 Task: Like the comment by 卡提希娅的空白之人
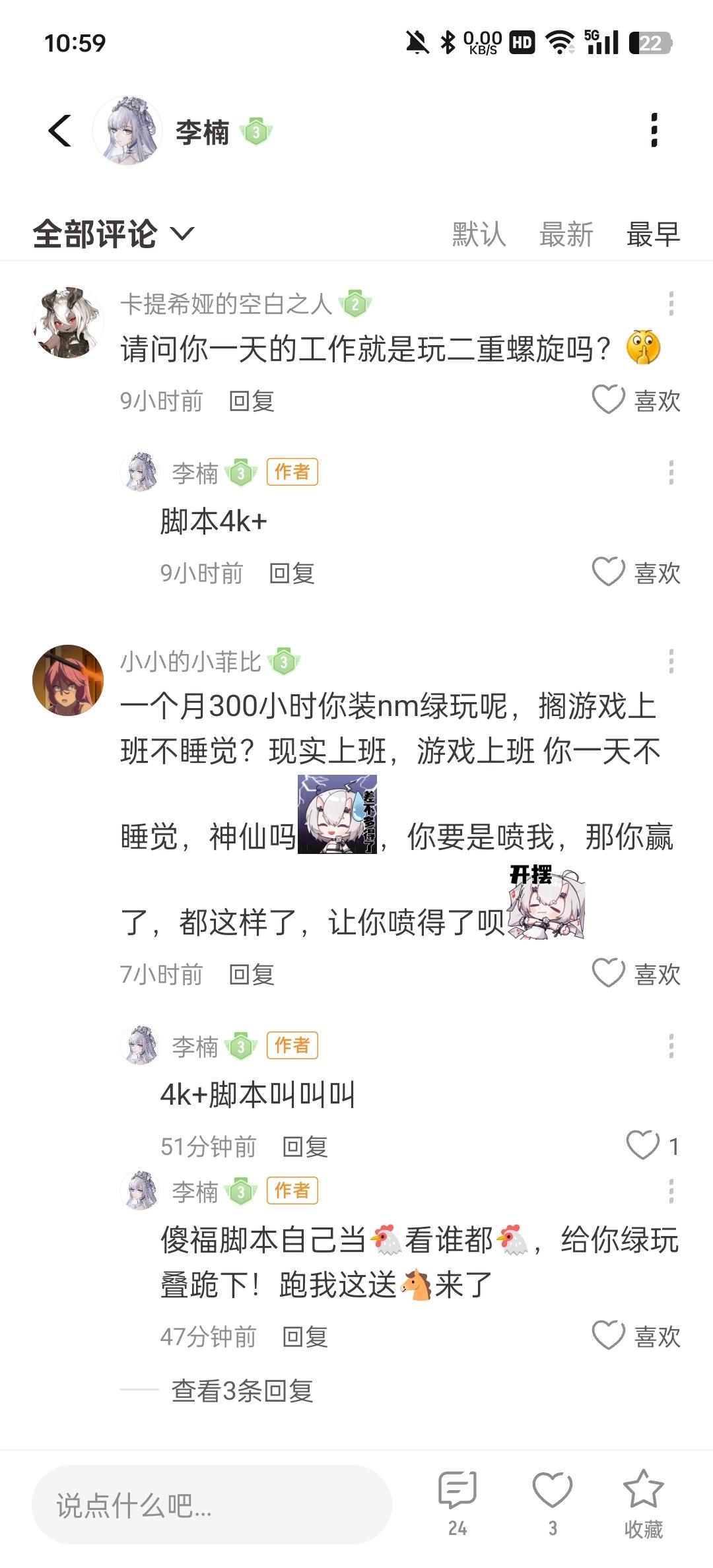click(609, 400)
